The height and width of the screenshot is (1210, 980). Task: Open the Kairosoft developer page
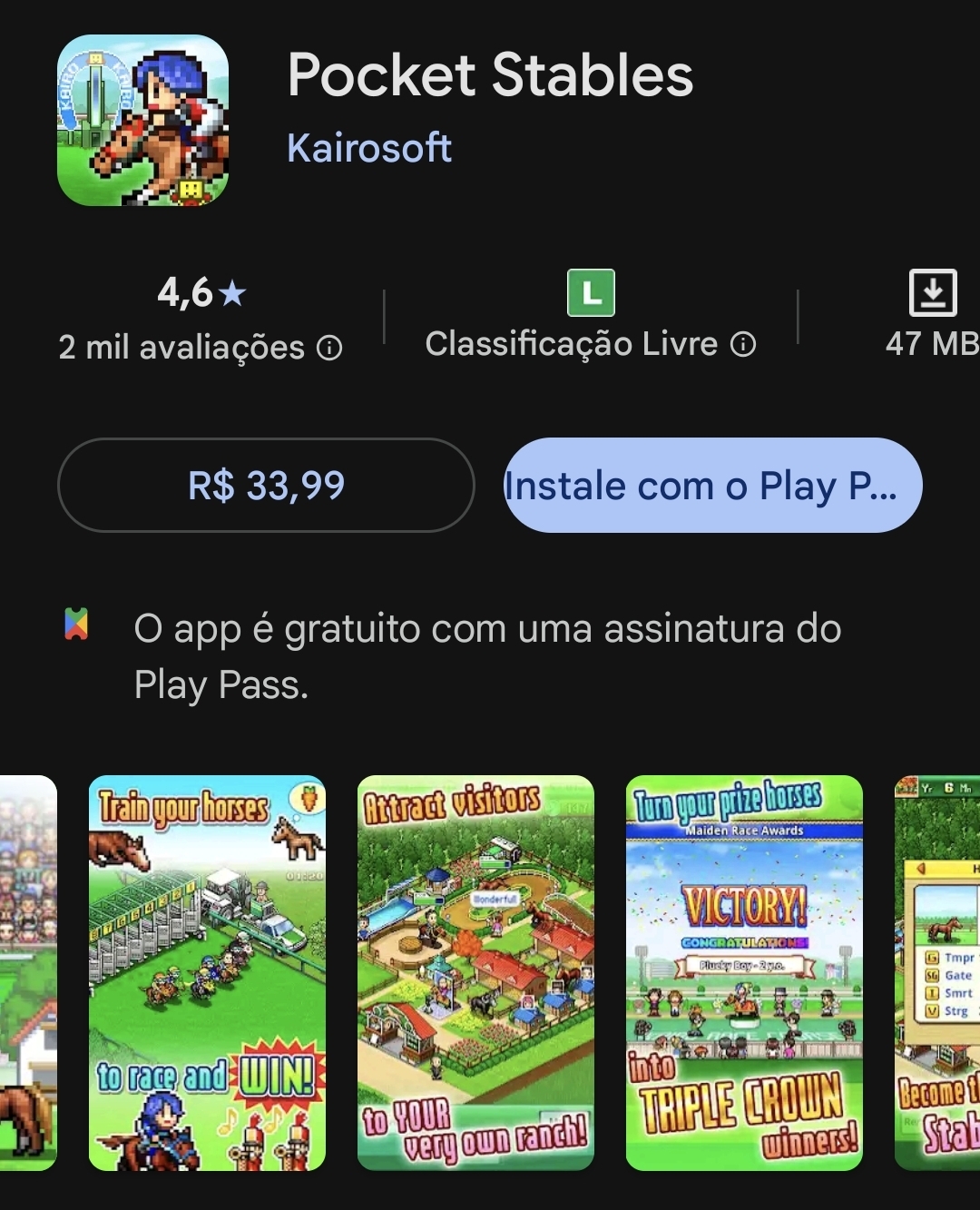tap(369, 148)
